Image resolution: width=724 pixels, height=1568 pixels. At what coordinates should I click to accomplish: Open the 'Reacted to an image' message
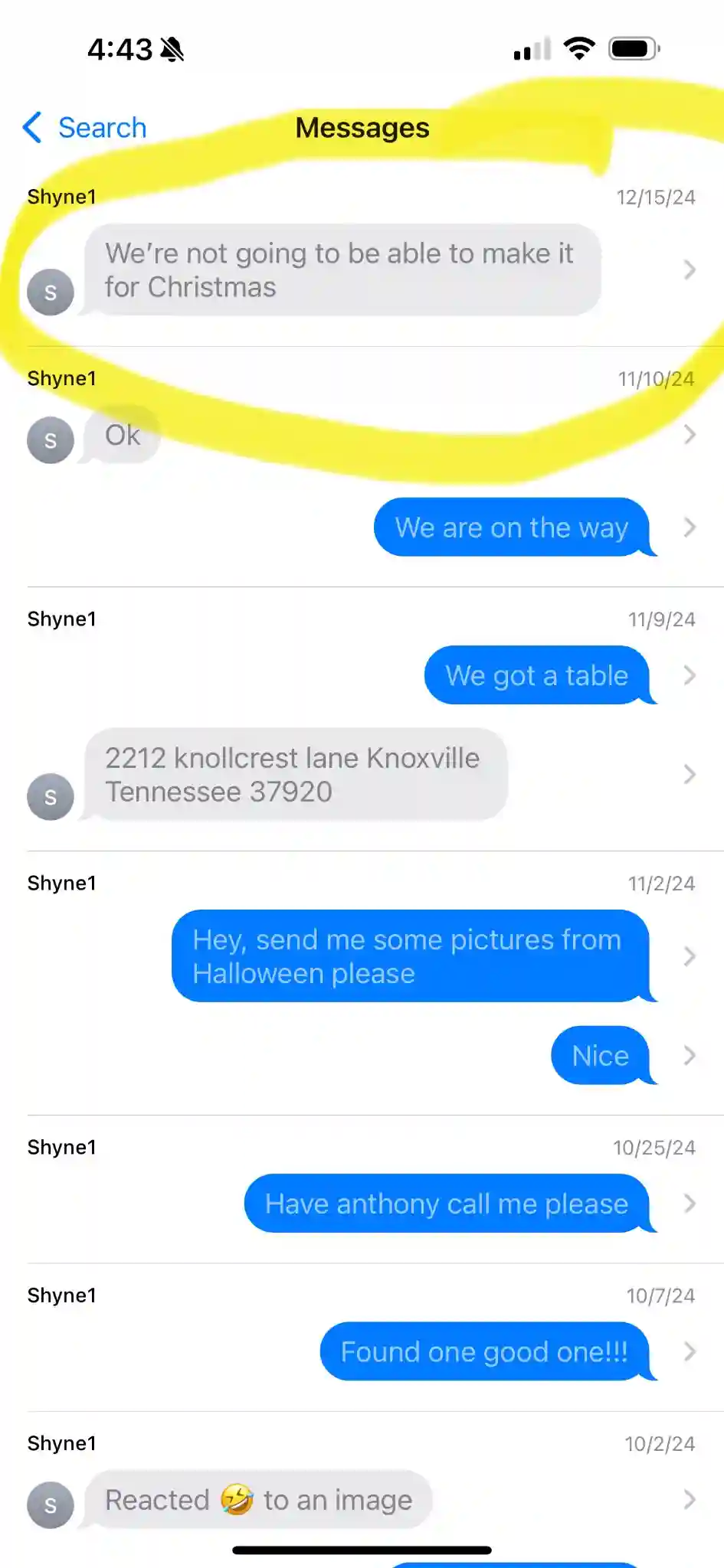coord(259,1499)
